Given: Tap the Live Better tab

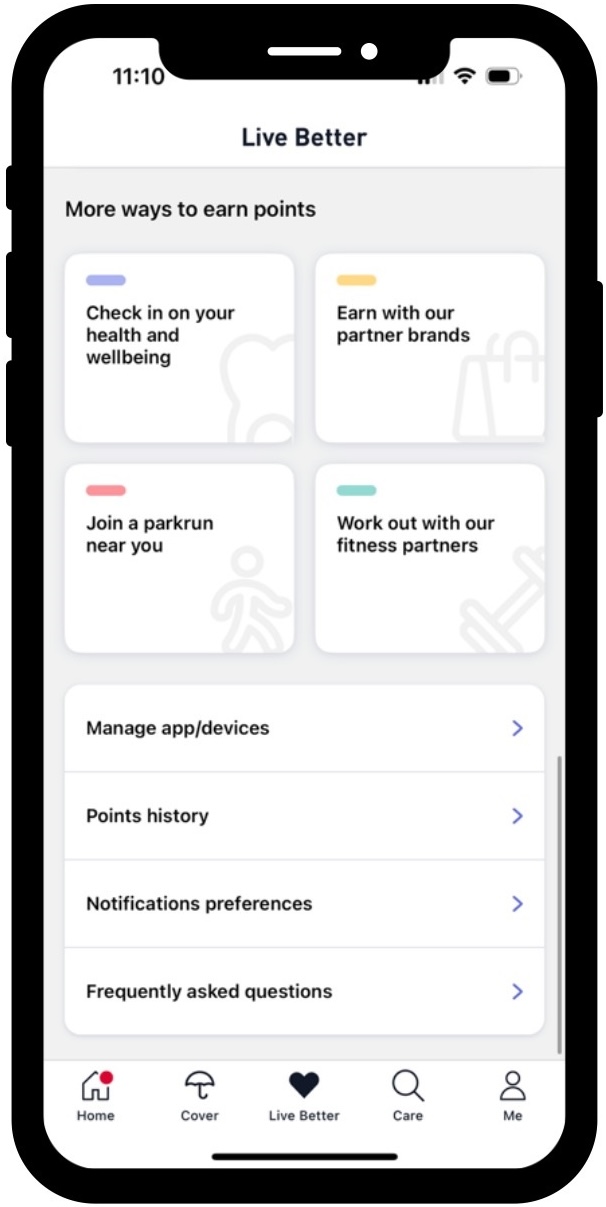Looking at the screenshot, I should click(x=304, y=1096).
